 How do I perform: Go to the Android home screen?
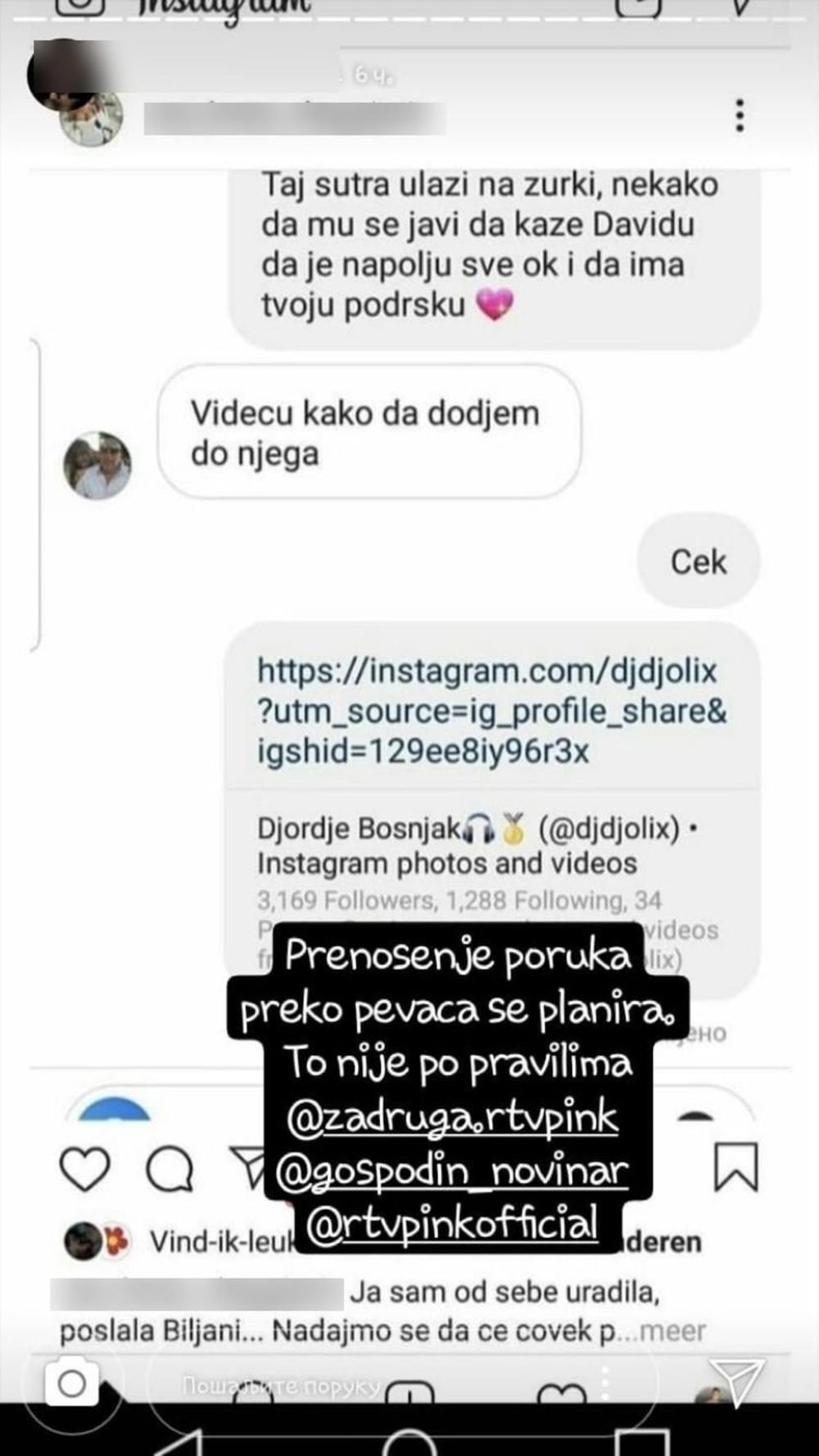click(409, 1441)
